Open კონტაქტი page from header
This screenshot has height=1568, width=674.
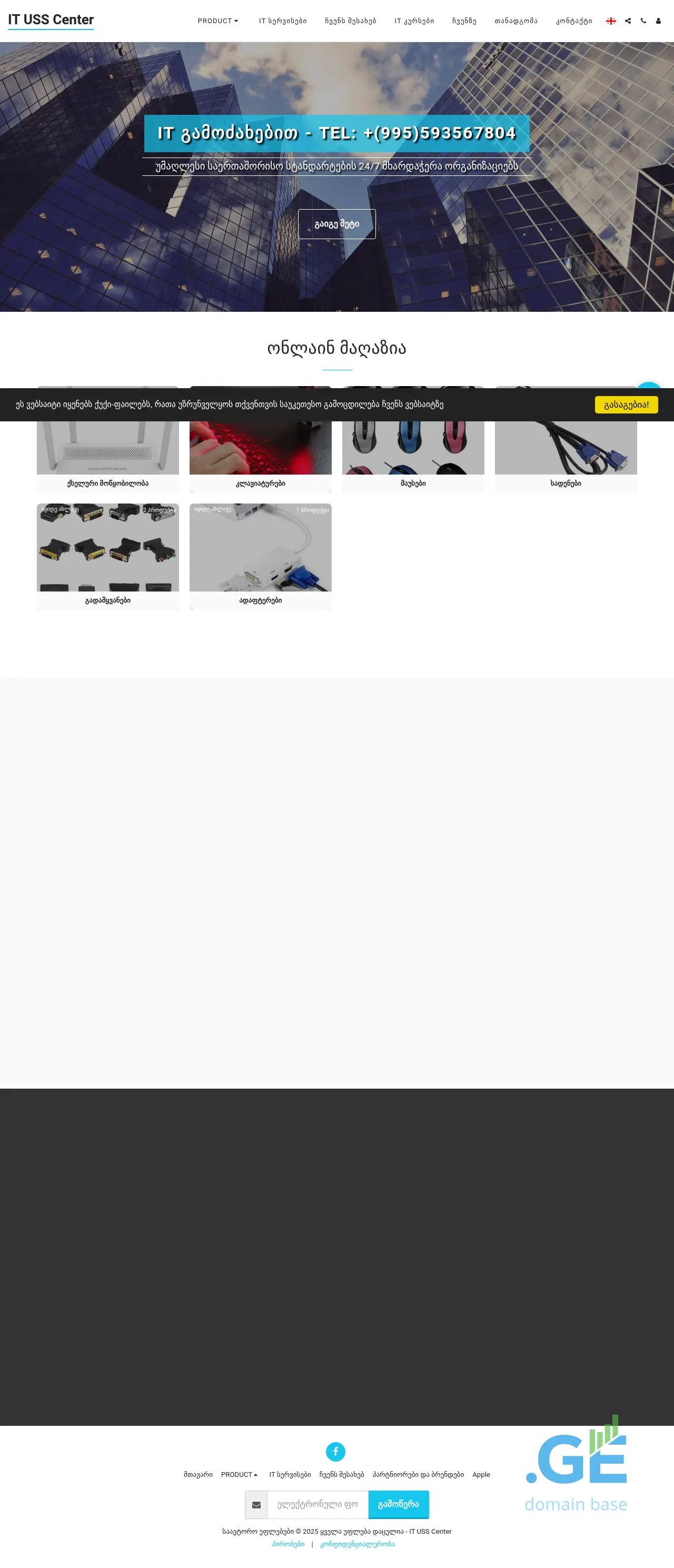(573, 21)
